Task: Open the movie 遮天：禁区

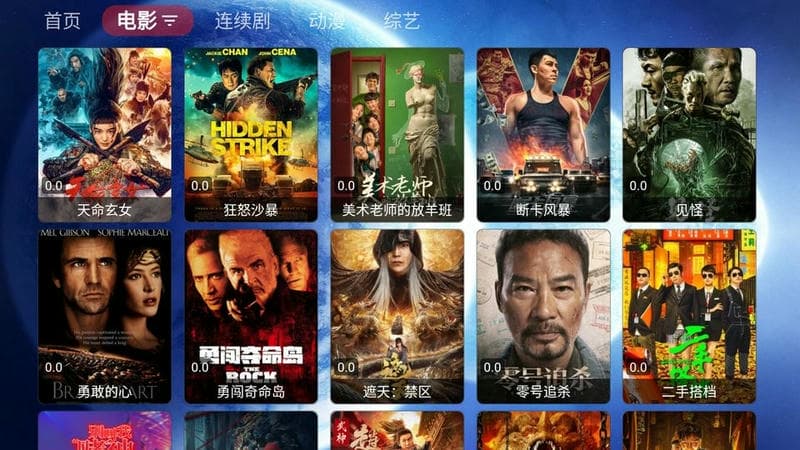Action: click(397, 316)
